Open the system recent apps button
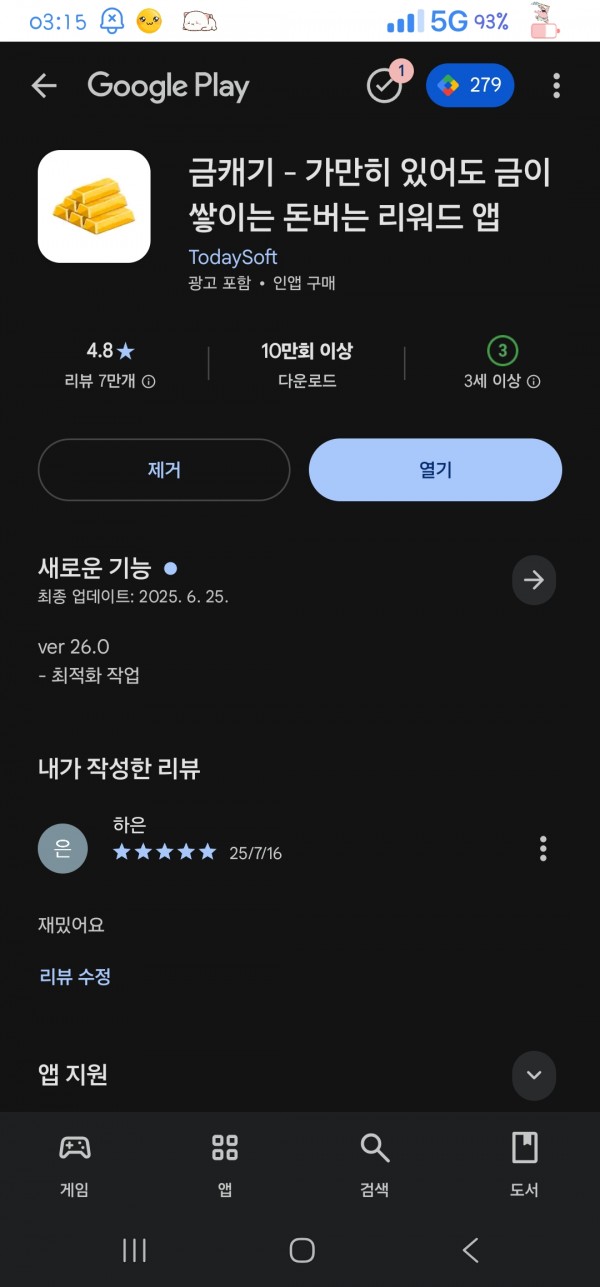Image resolution: width=600 pixels, height=1287 pixels. pos(134,1249)
